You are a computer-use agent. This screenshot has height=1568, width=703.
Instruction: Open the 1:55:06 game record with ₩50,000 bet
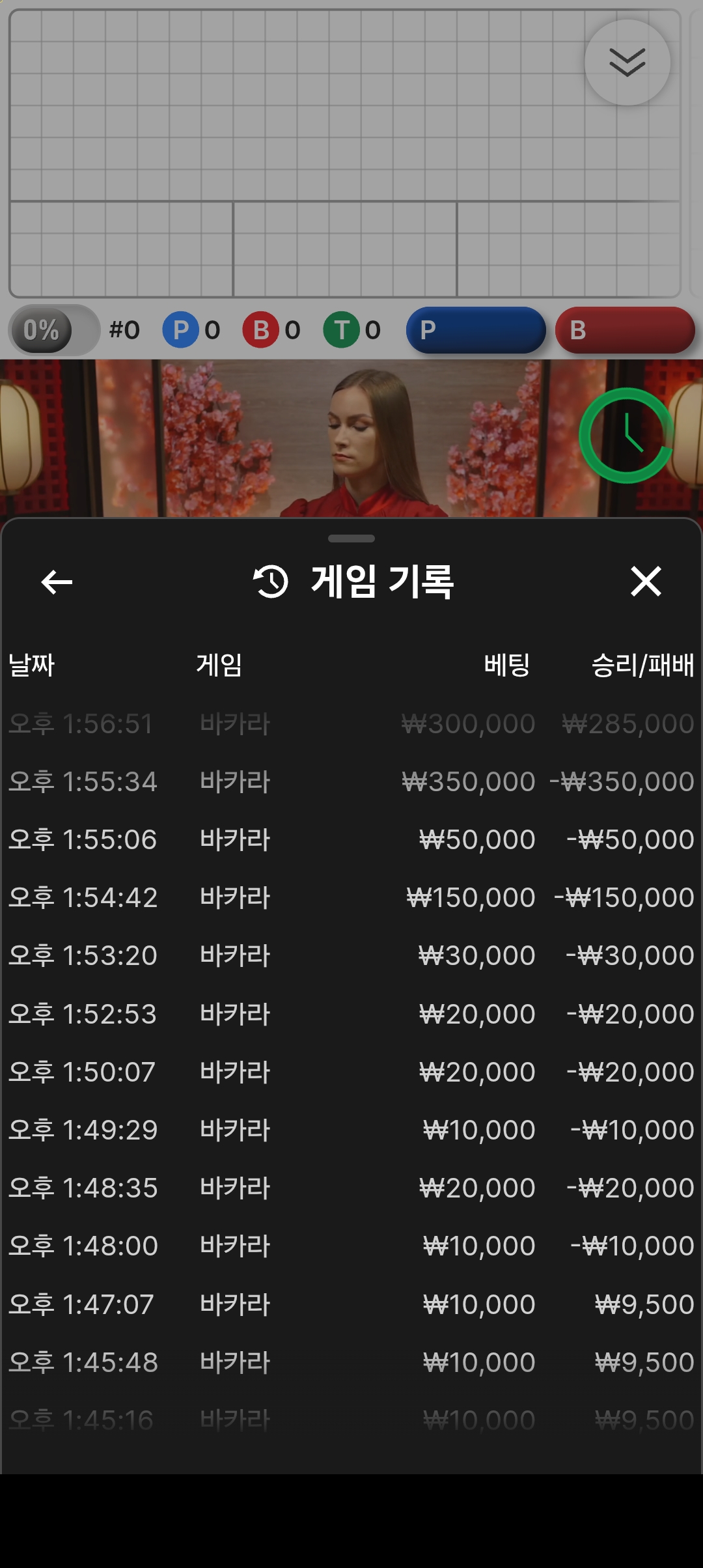(x=351, y=839)
